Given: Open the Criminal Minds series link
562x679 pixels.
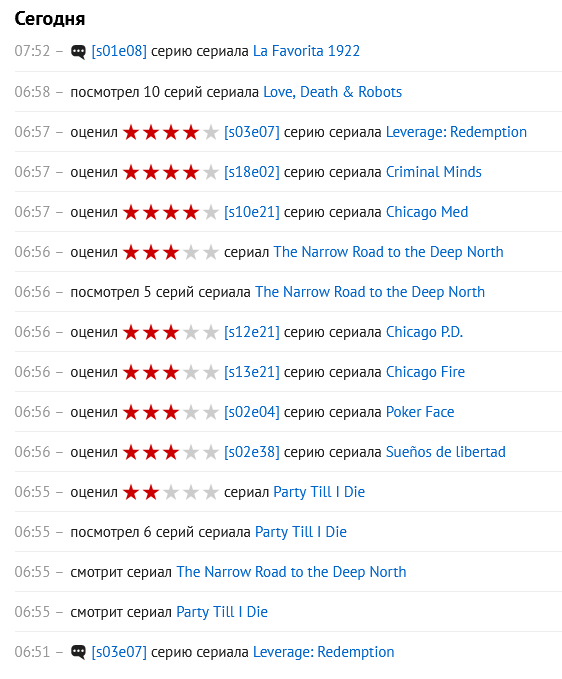Looking at the screenshot, I should [433, 172].
